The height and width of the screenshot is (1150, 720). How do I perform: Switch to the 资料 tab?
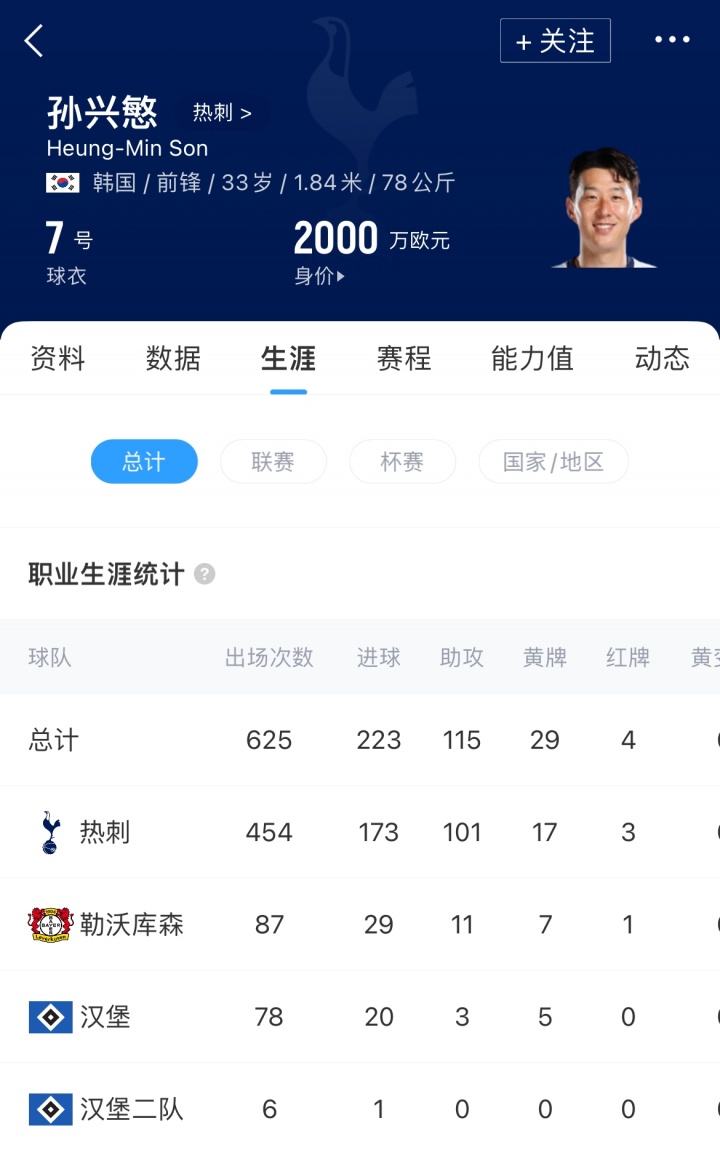(x=58, y=358)
